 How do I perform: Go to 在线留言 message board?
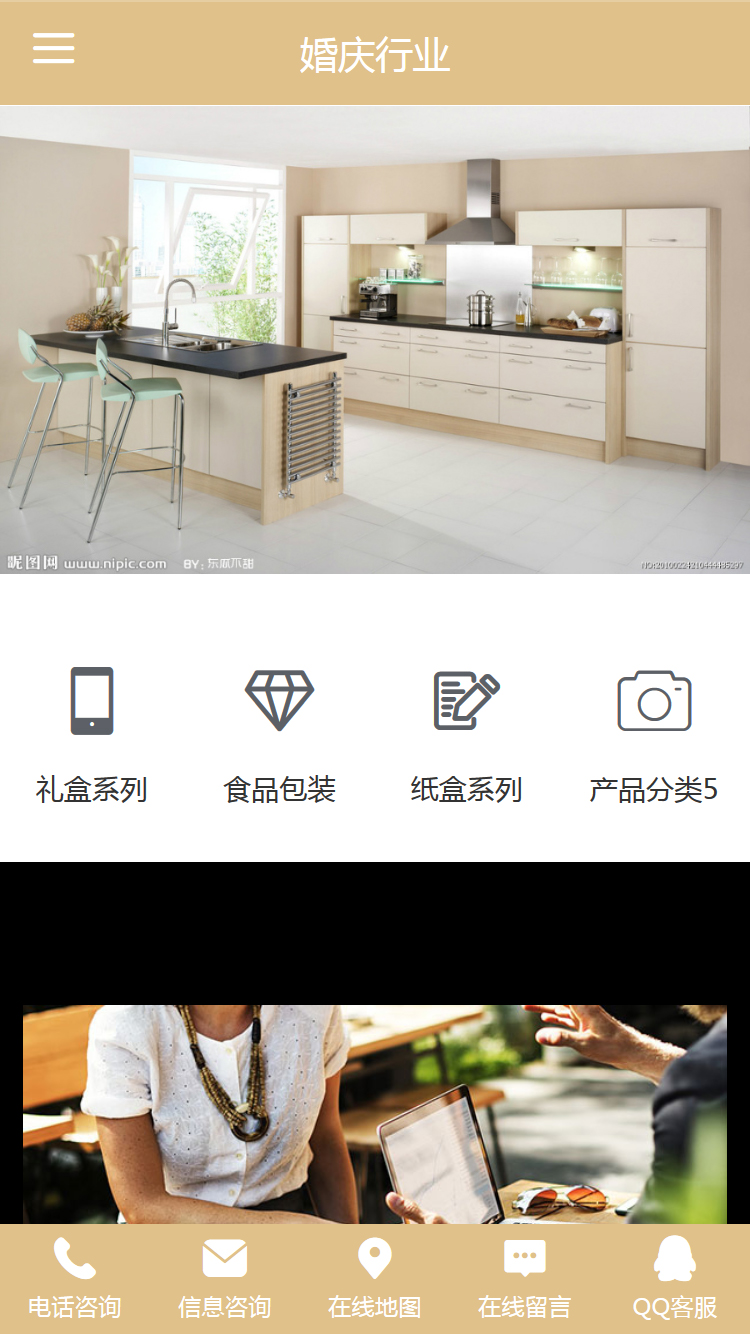[x=525, y=1278]
